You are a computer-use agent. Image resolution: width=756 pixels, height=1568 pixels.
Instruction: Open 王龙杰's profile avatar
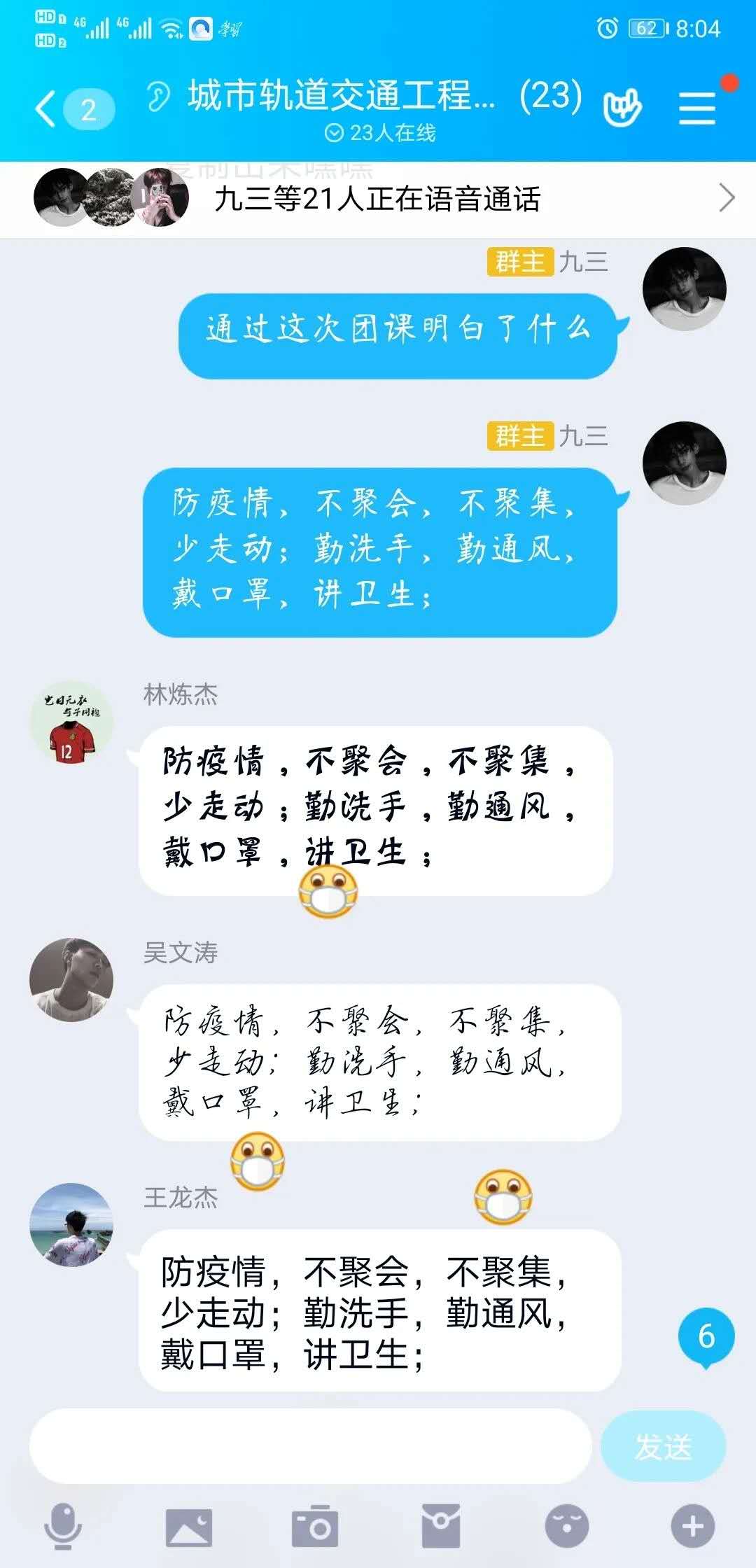click(71, 1224)
